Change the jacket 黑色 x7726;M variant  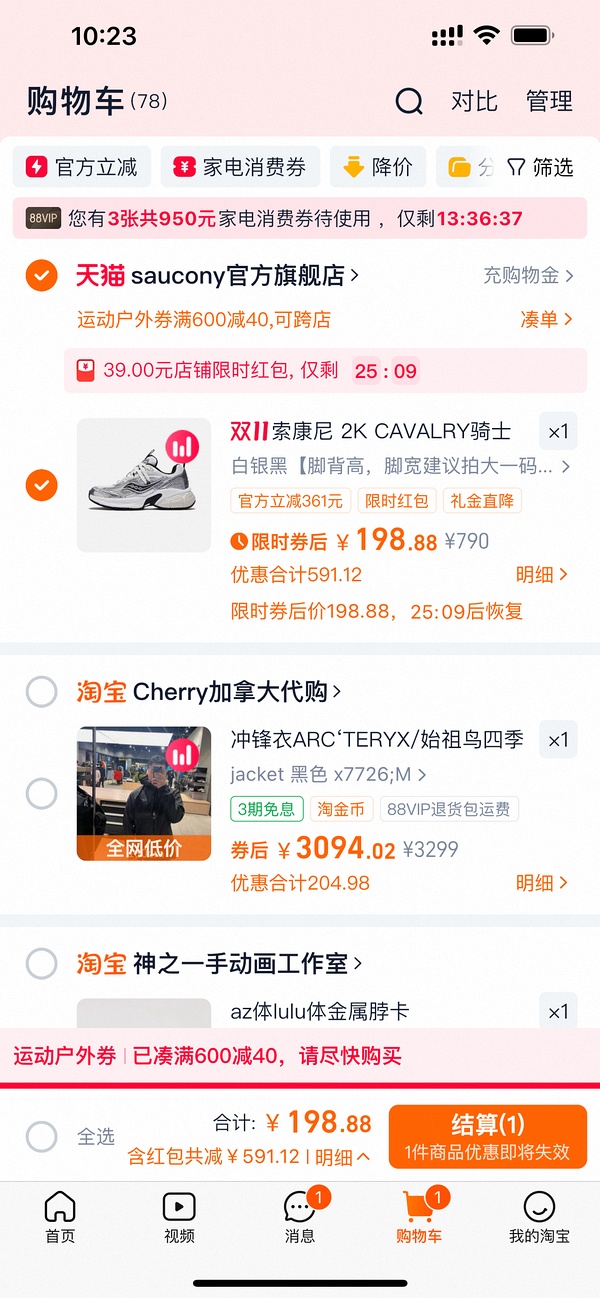[328, 775]
